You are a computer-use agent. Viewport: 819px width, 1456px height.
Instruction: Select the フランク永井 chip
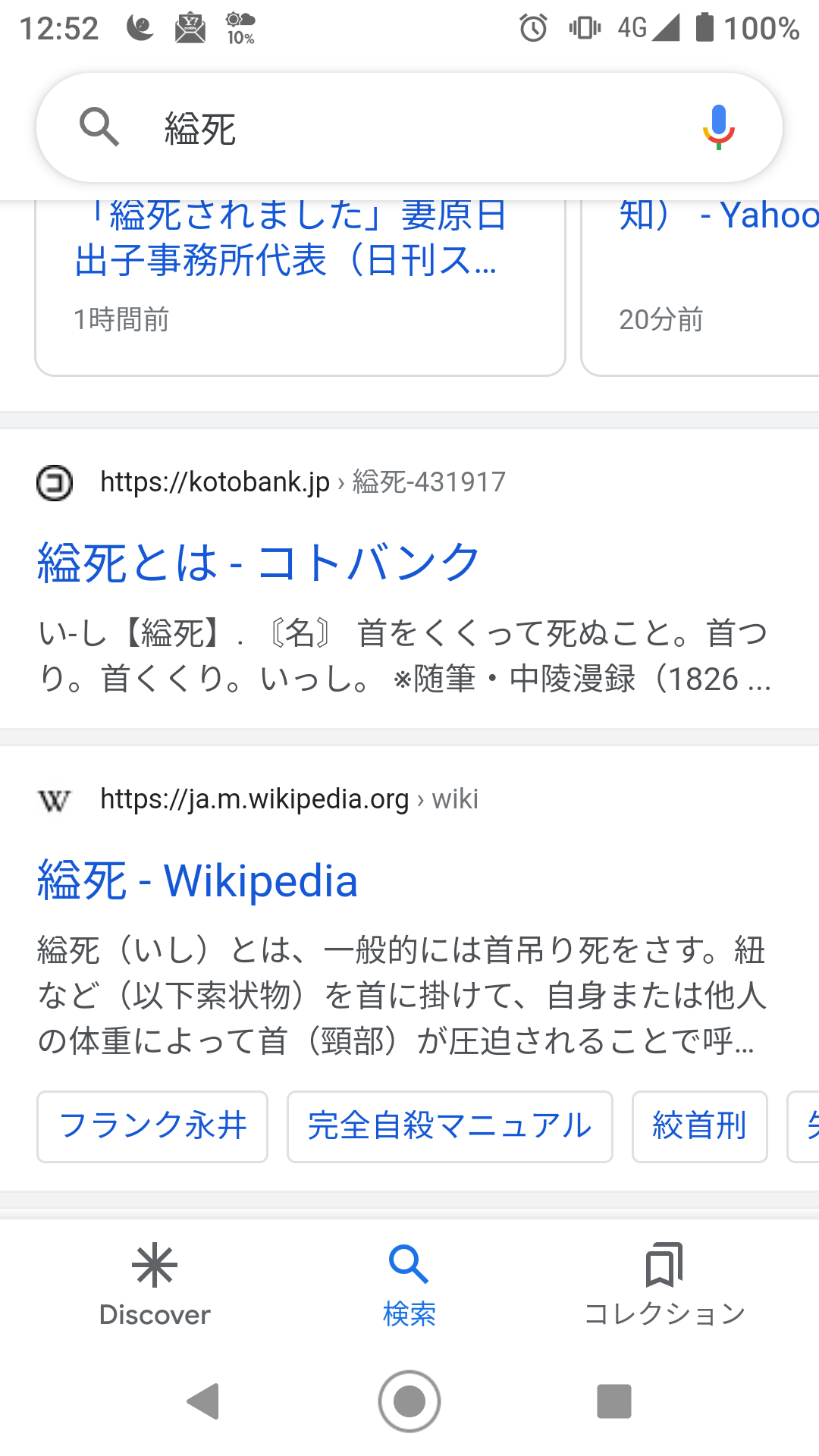[152, 1126]
